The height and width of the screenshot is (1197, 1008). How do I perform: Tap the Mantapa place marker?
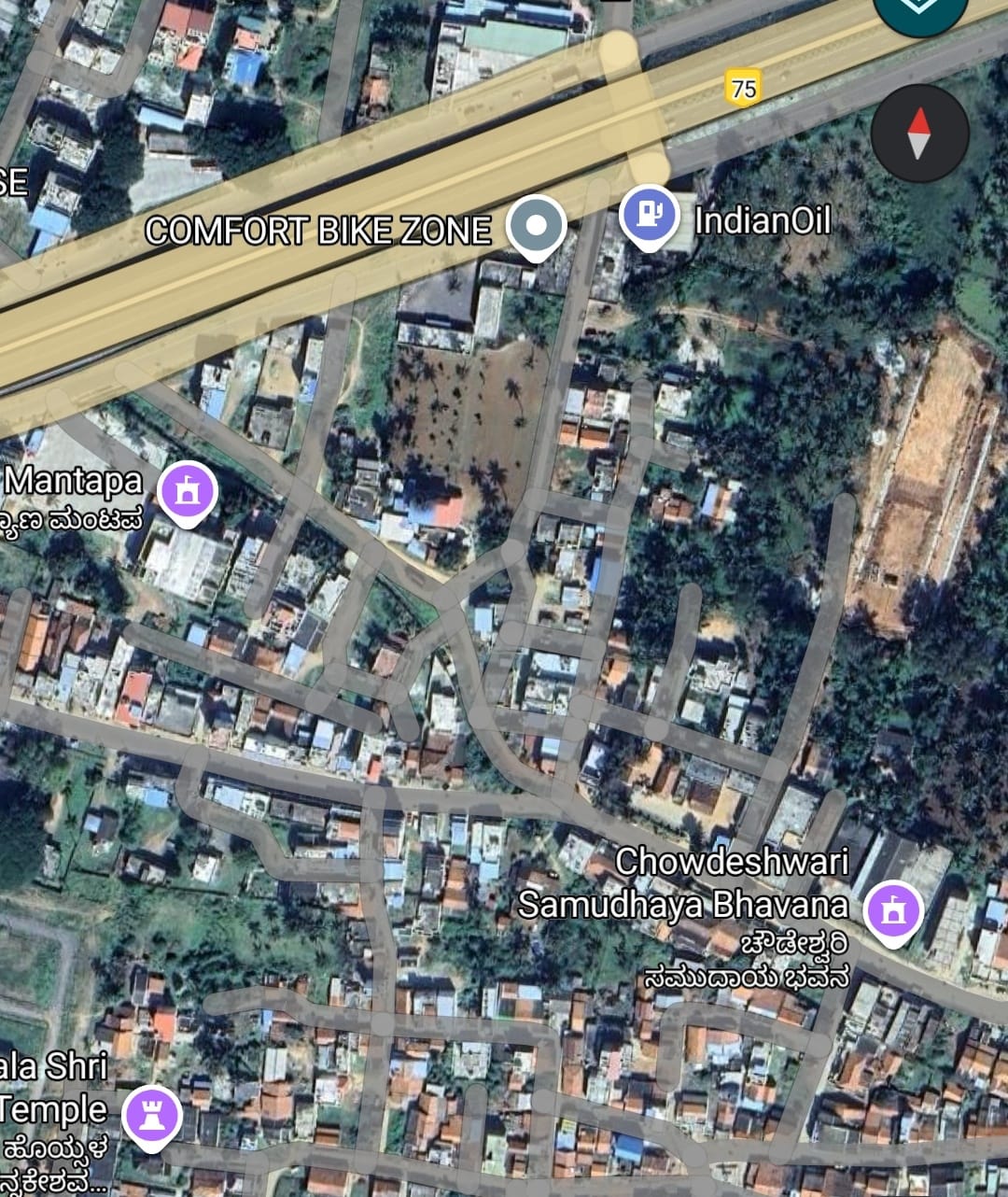188,491
